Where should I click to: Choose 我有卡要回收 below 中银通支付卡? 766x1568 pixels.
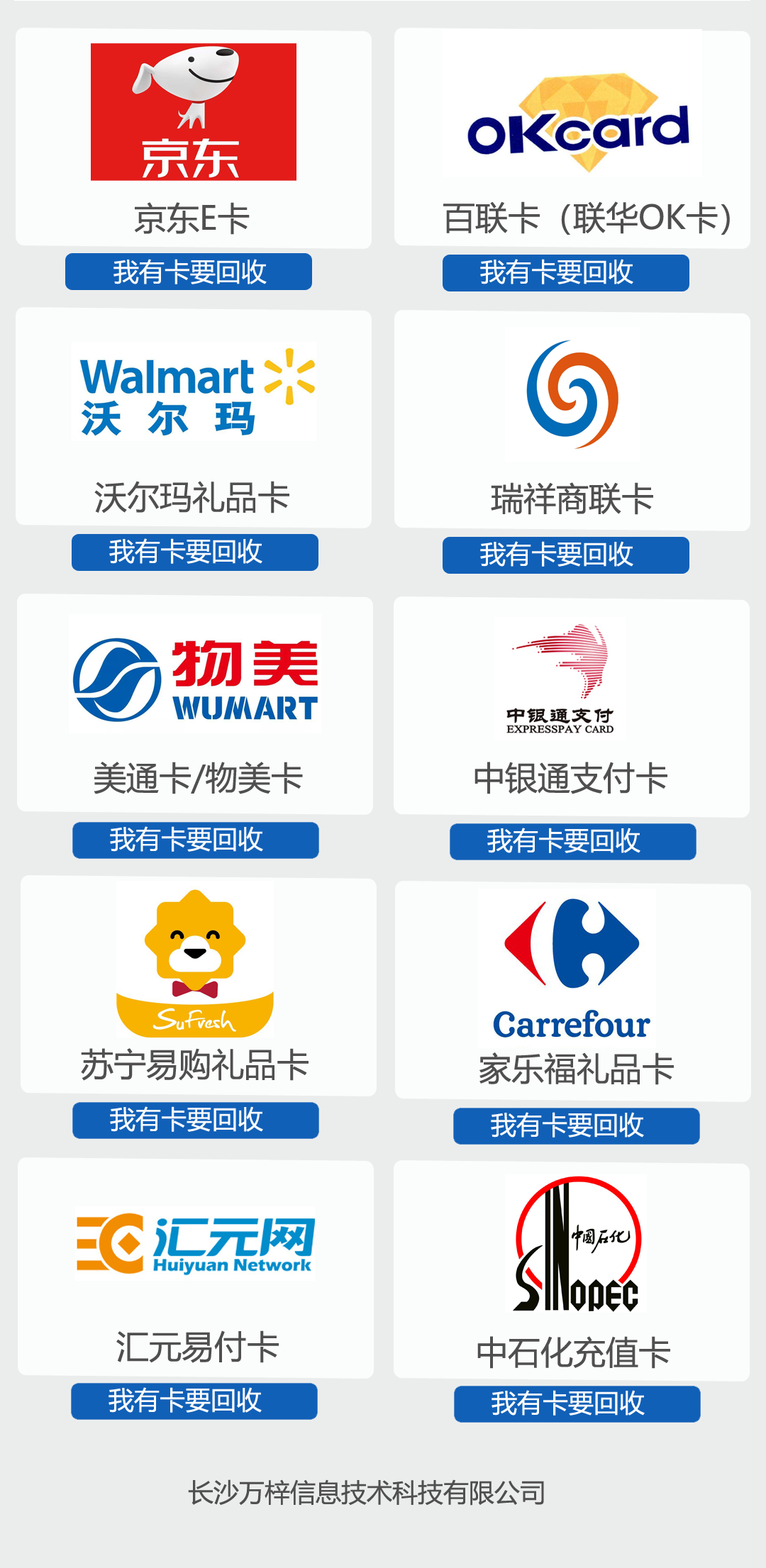[x=573, y=842]
